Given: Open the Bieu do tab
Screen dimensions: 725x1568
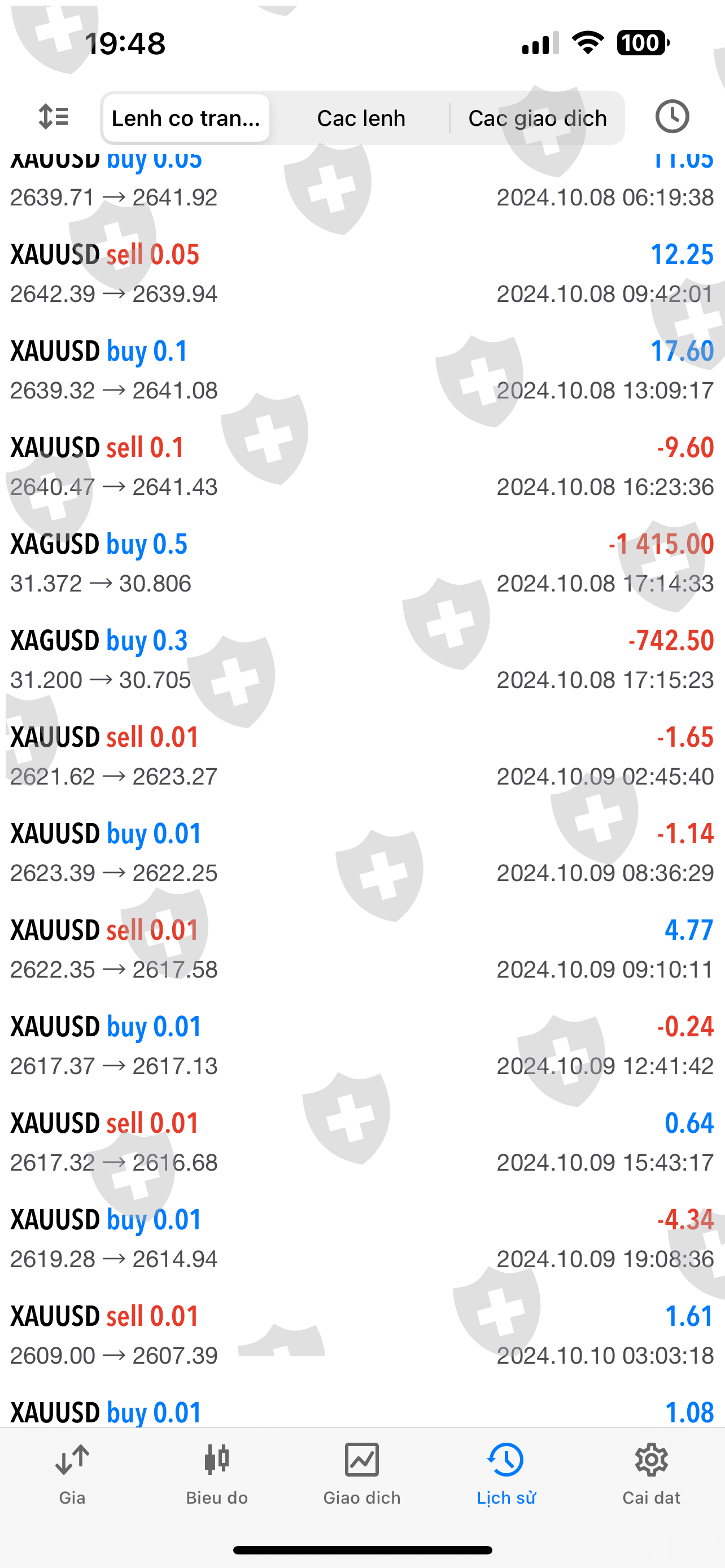Looking at the screenshot, I should [x=217, y=1473].
